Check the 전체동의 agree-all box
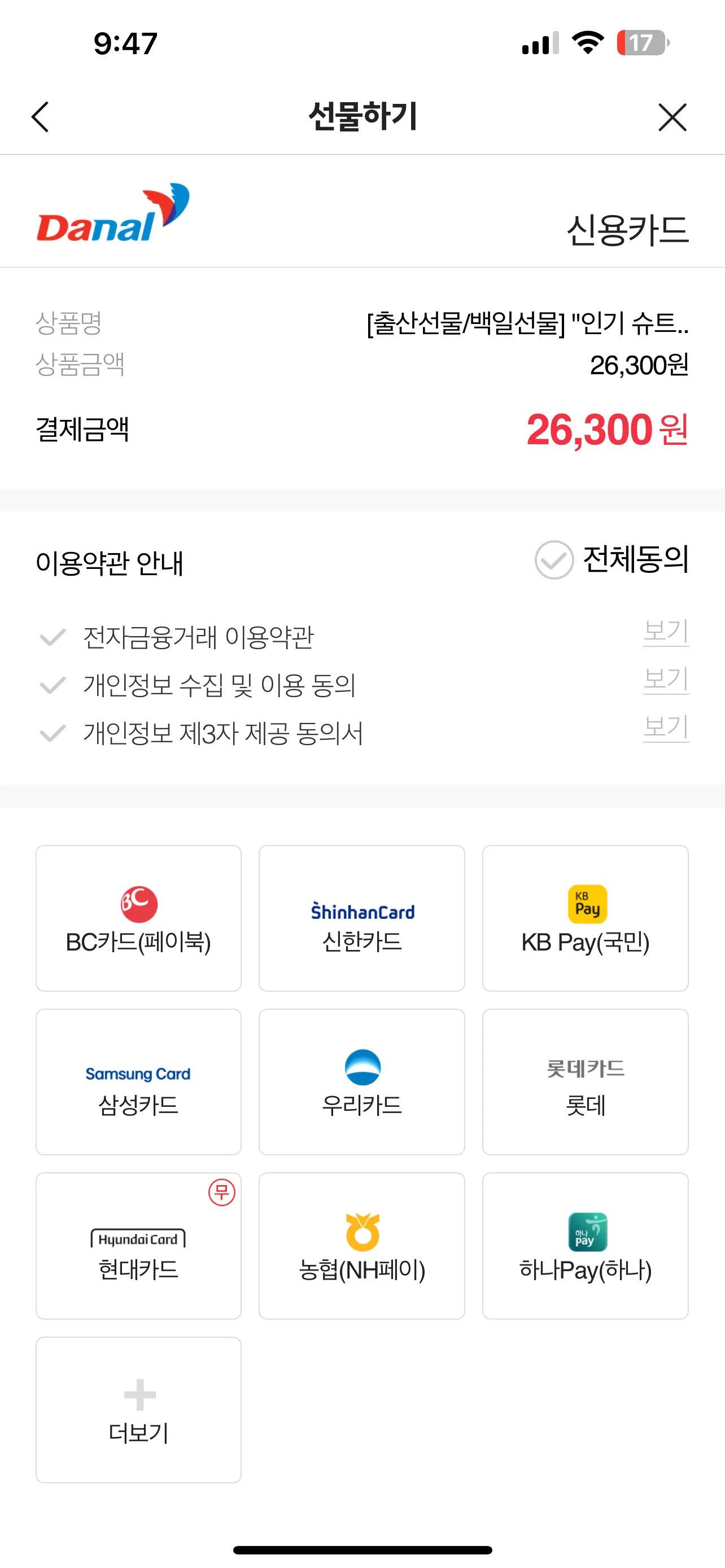 click(554, 559)
